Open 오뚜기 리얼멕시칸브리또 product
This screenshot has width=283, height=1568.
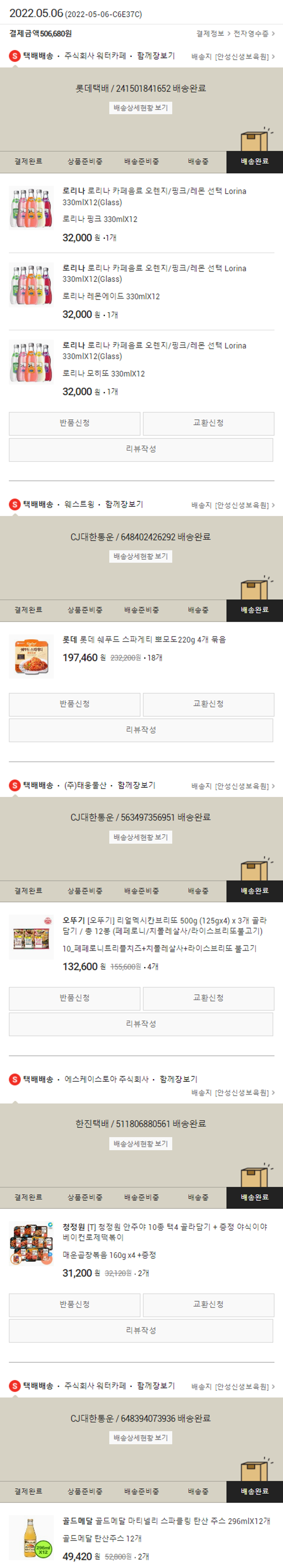[x=164, y=925]
